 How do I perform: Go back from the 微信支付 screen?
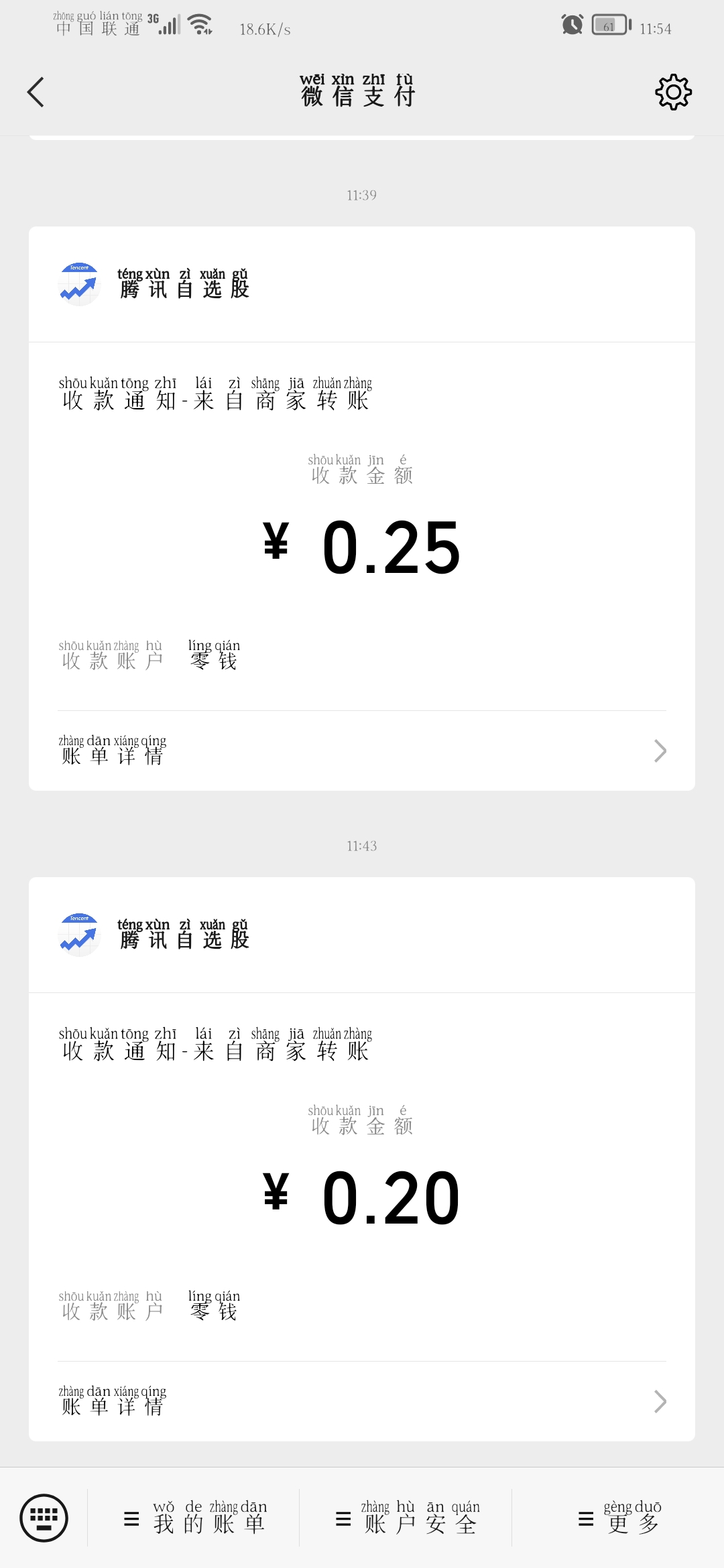pos(36,92)
